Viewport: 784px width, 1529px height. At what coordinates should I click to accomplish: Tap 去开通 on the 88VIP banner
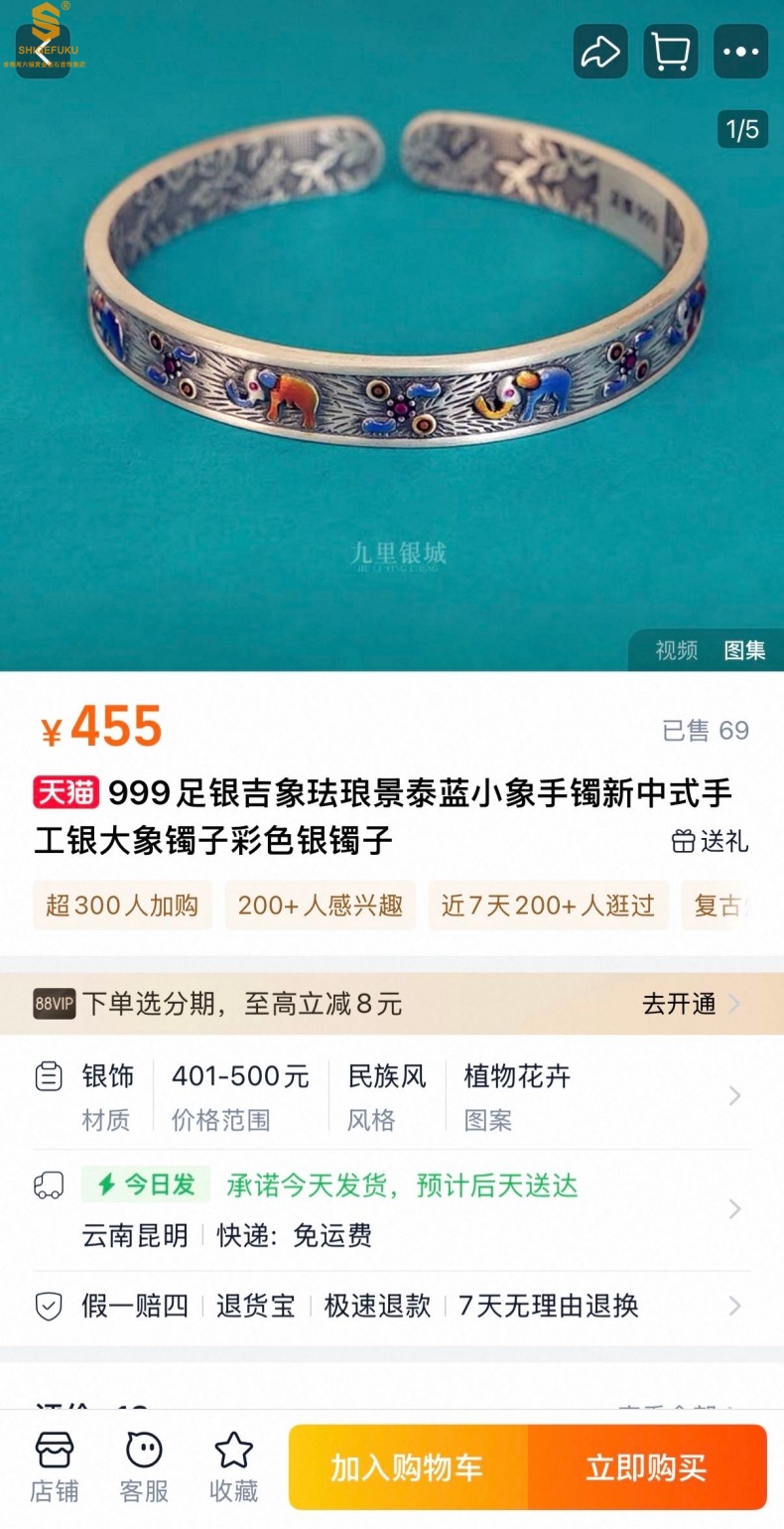click(690, 1004)
